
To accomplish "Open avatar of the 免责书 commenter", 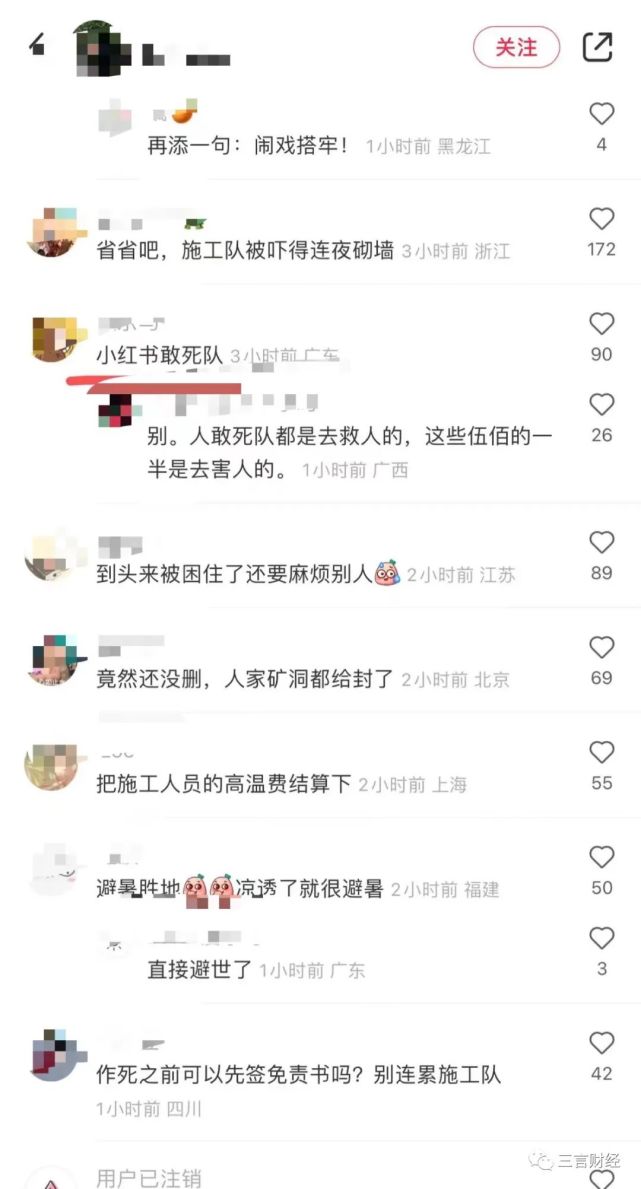I will tap(51, 1056).
